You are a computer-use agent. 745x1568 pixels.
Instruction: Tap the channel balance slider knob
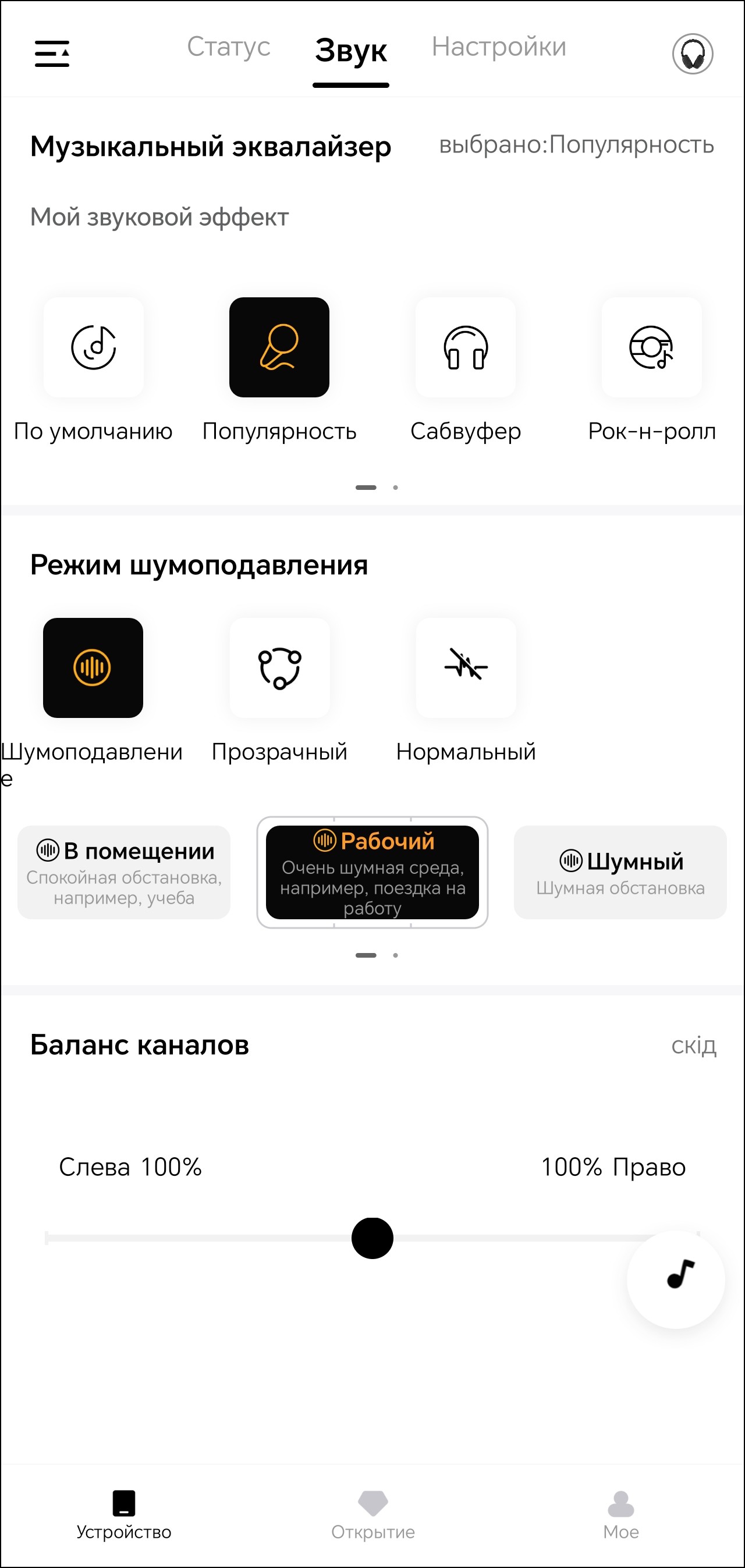(372, 1238)
